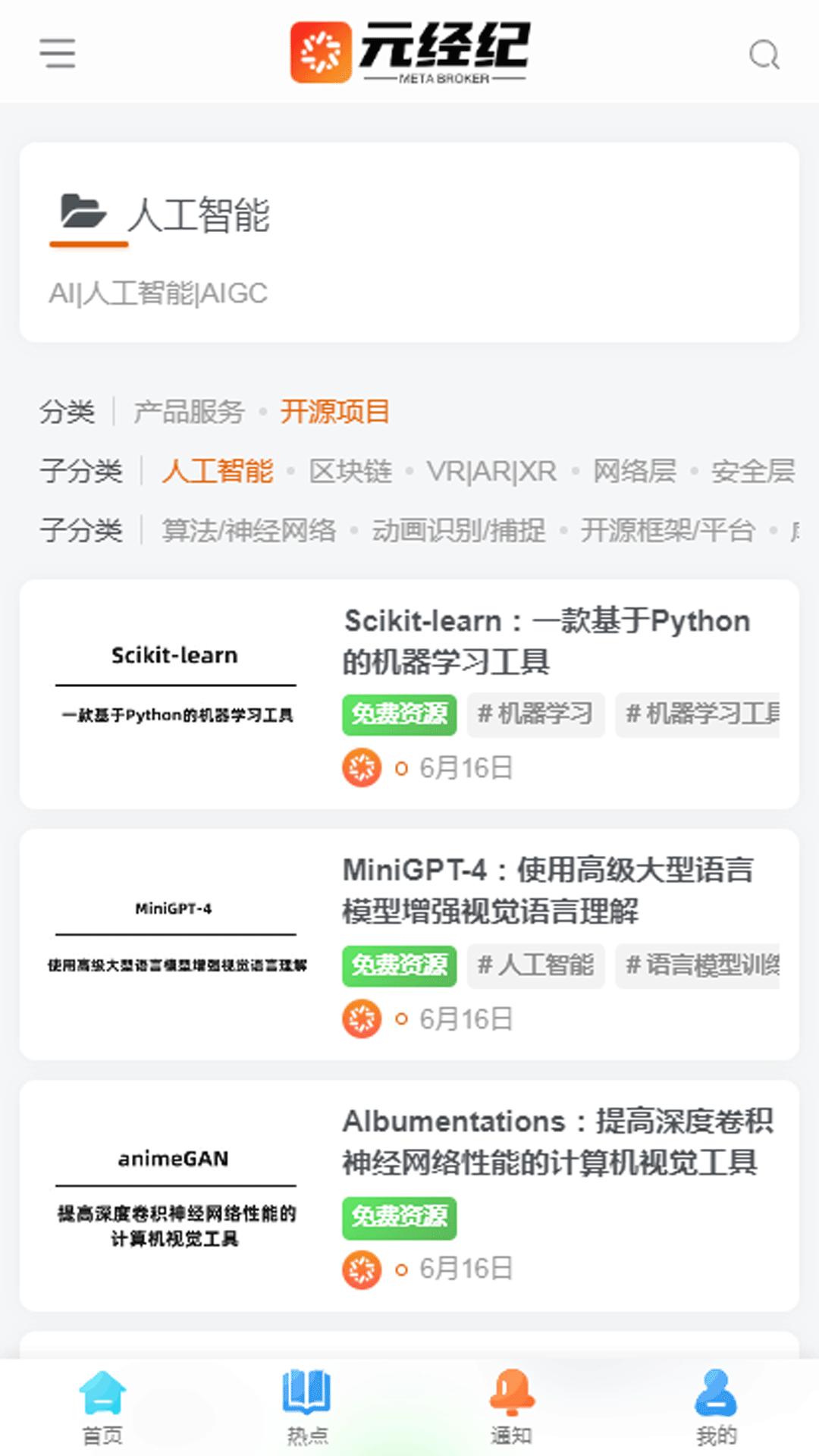Filter by 开源框架/平台
This screenshot has width=819, height=1456.
(x=667, y=530)
